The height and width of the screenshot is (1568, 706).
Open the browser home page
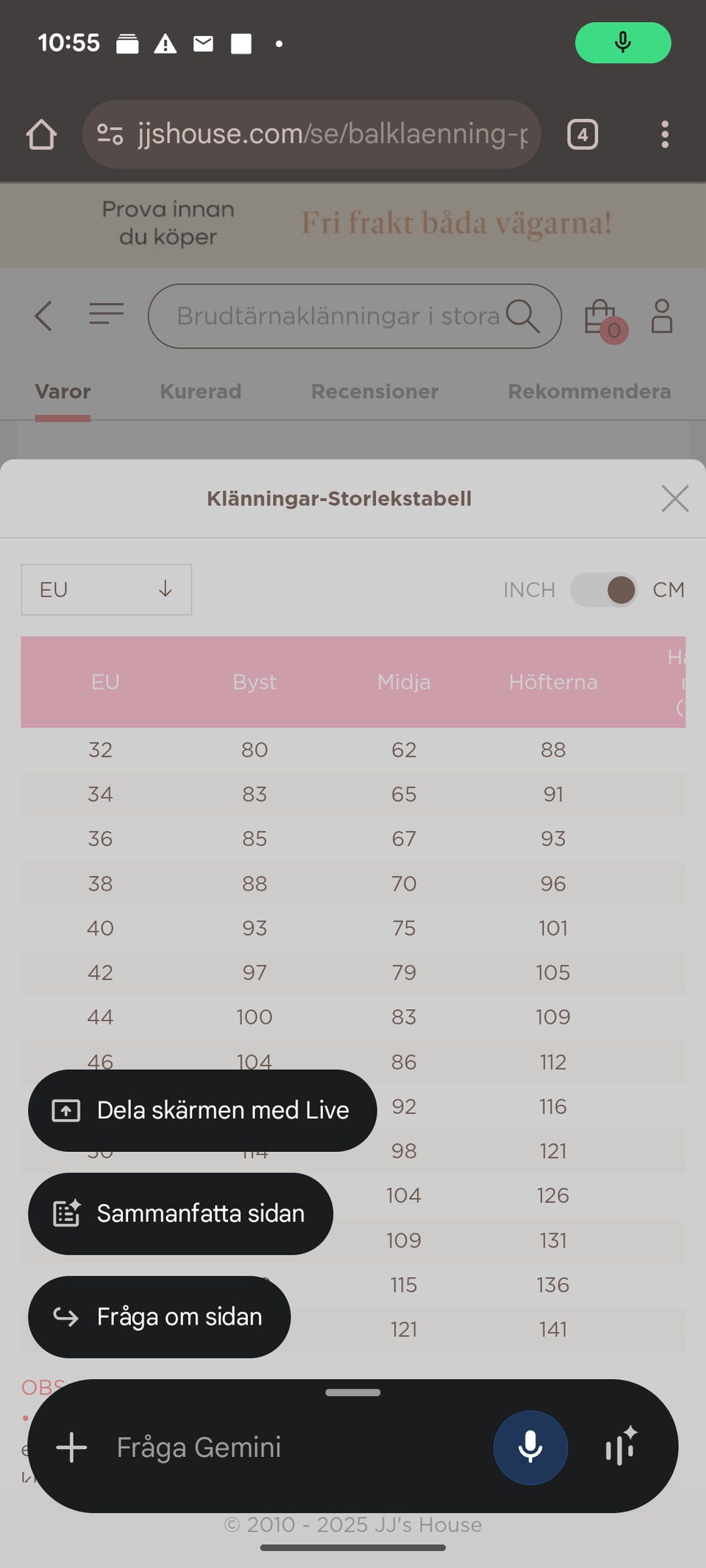41,135
